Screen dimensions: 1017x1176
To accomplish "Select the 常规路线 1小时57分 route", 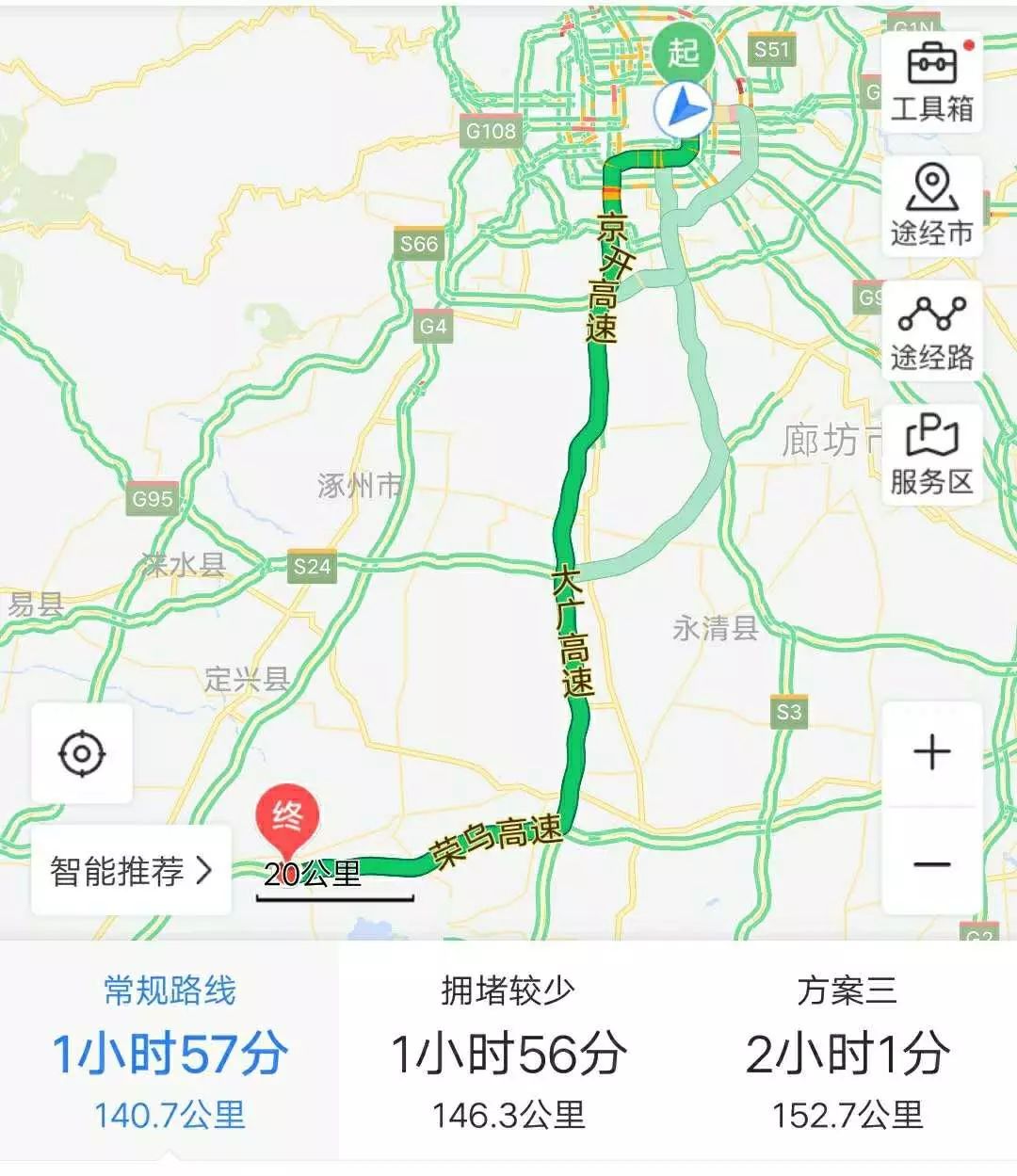I will coord(169,1052).
